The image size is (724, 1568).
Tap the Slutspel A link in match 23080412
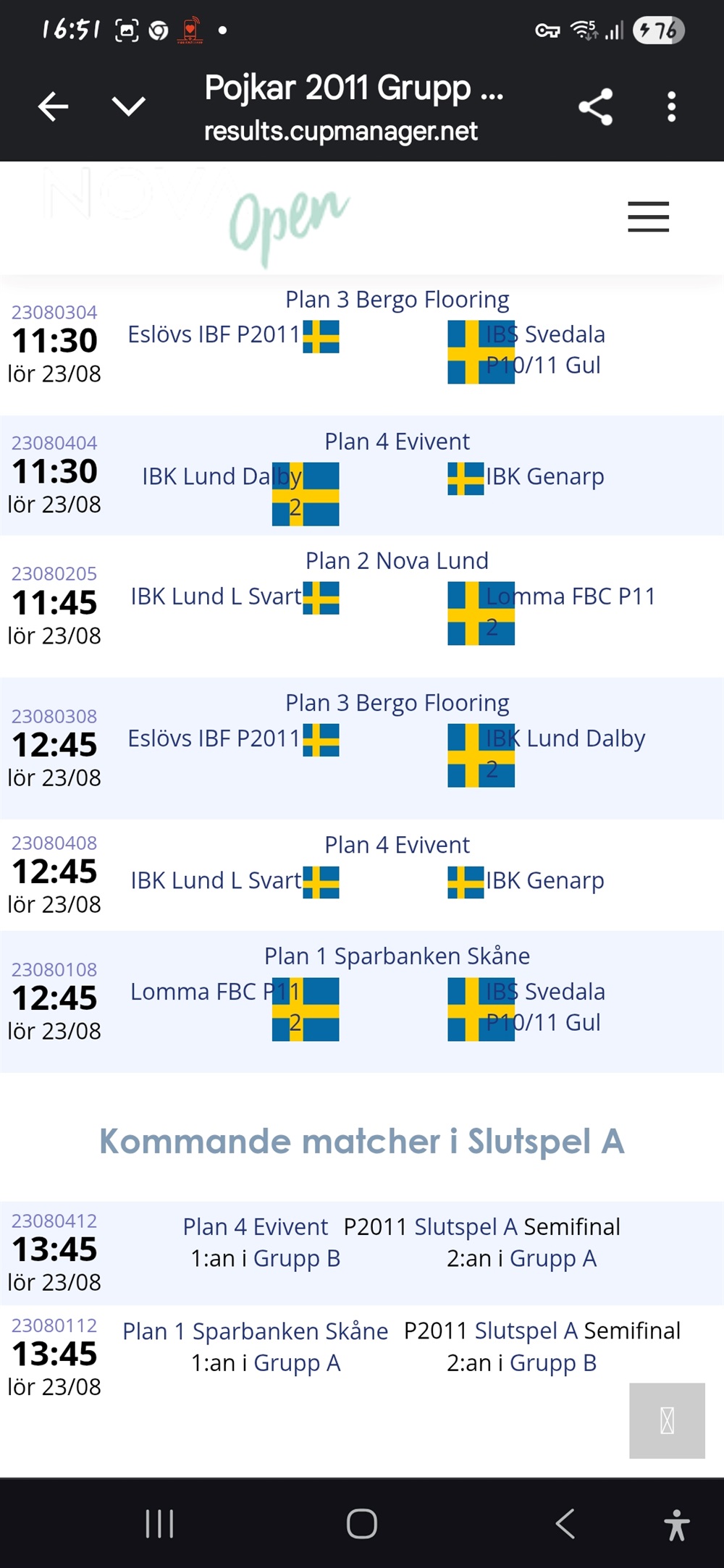click(466, 1226)
